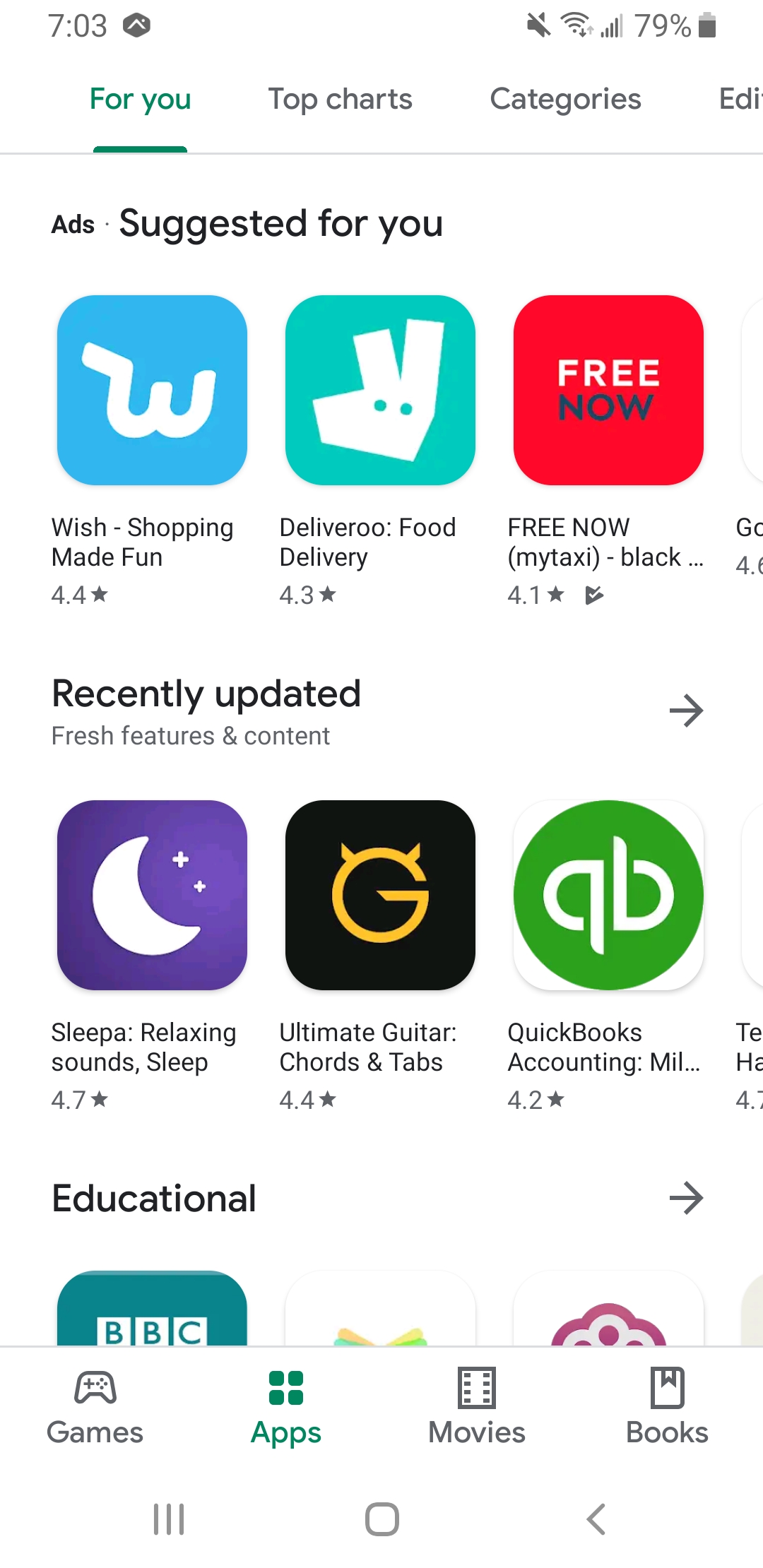Open Ultimate Guitar: Chords & Tabs
This screenshot has width=763, height=1568.
(x=380, y=895)
